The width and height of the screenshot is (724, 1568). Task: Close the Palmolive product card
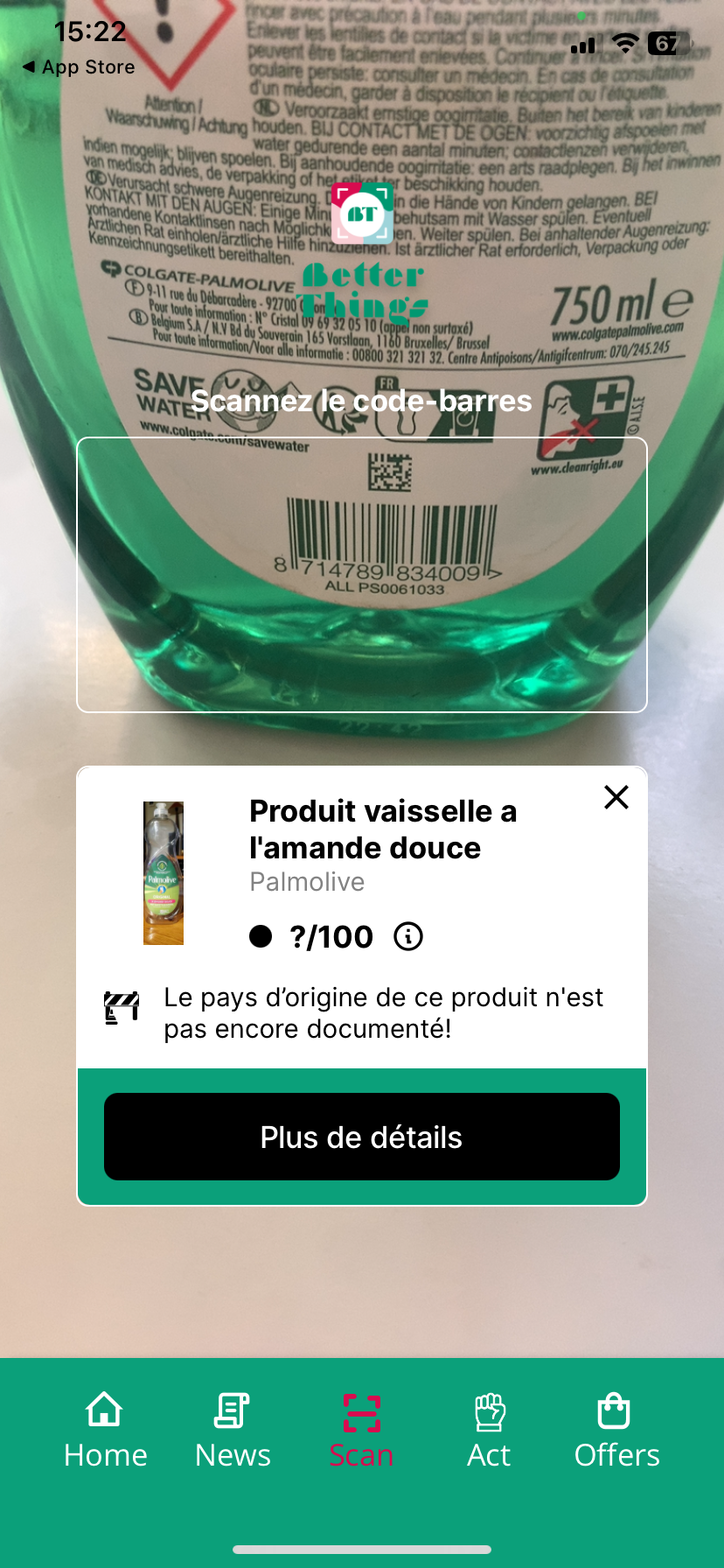616,797
